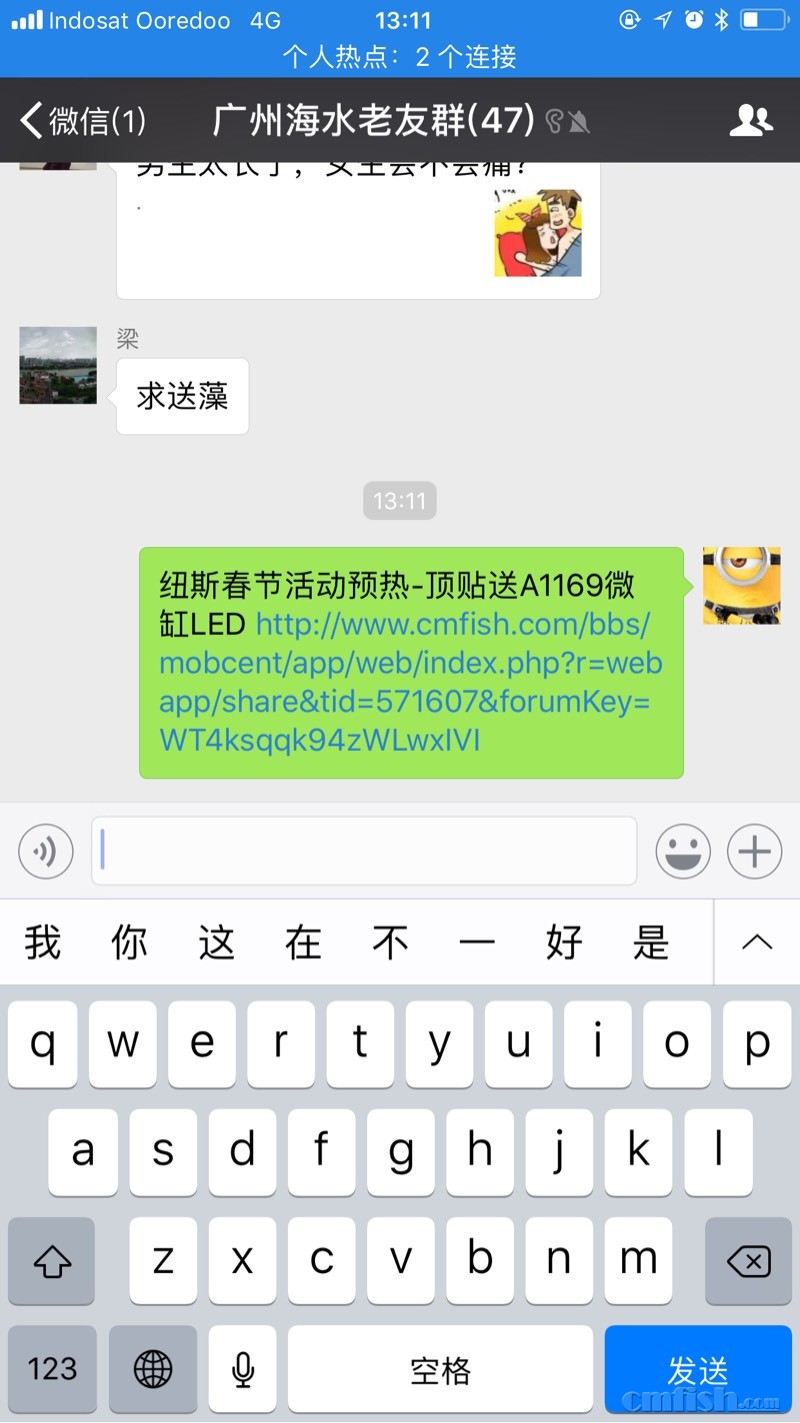Tap the blue 发送 send key
The image size is (800, 1423).
coord(698,1369)
